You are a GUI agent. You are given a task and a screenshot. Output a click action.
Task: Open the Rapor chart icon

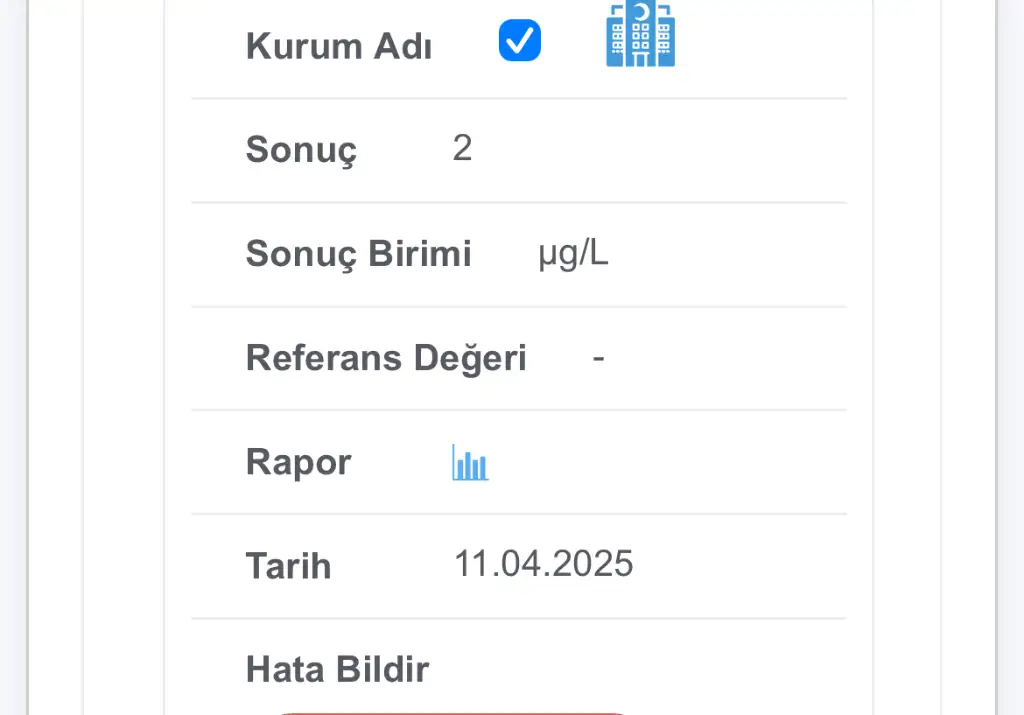click(x=470, y=463)
